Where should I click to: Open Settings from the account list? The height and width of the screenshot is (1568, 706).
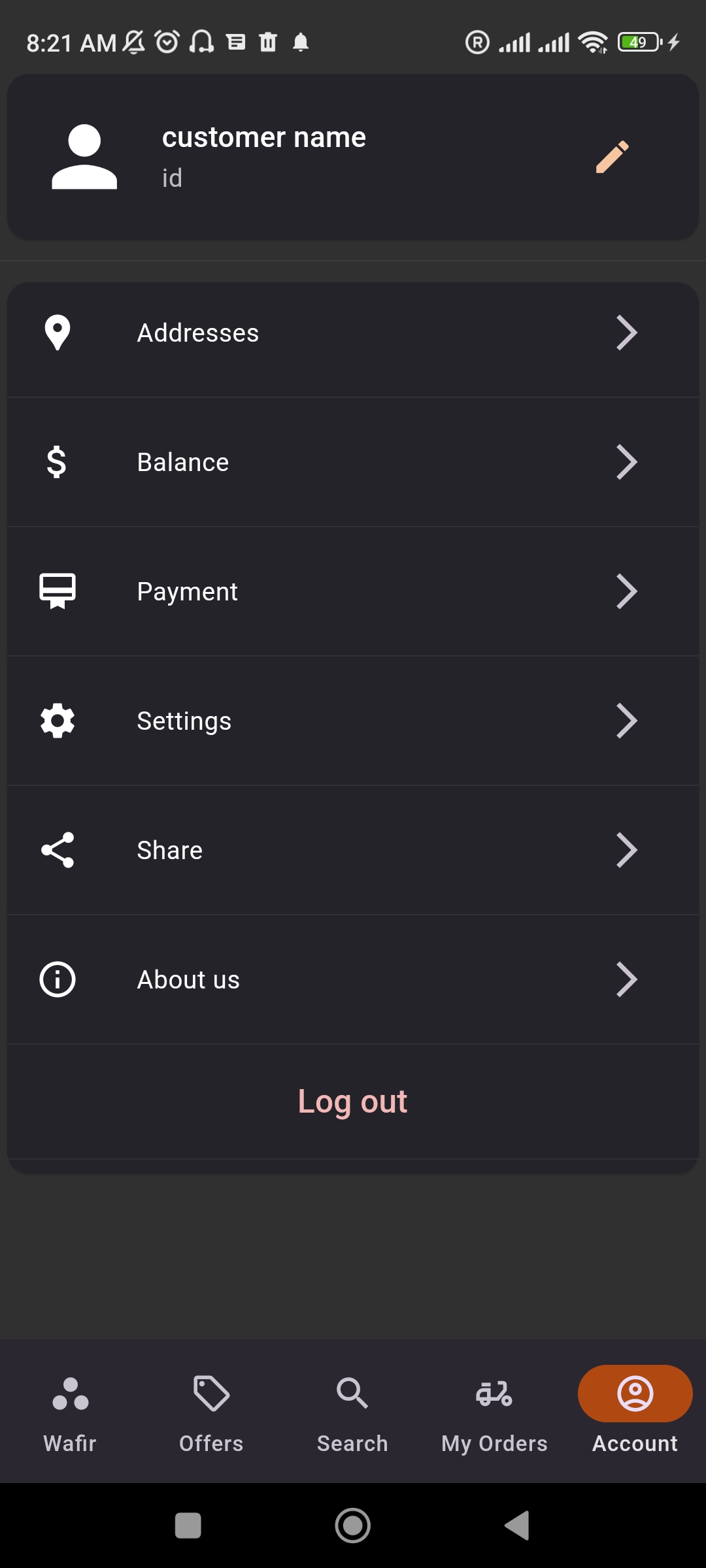353,721
